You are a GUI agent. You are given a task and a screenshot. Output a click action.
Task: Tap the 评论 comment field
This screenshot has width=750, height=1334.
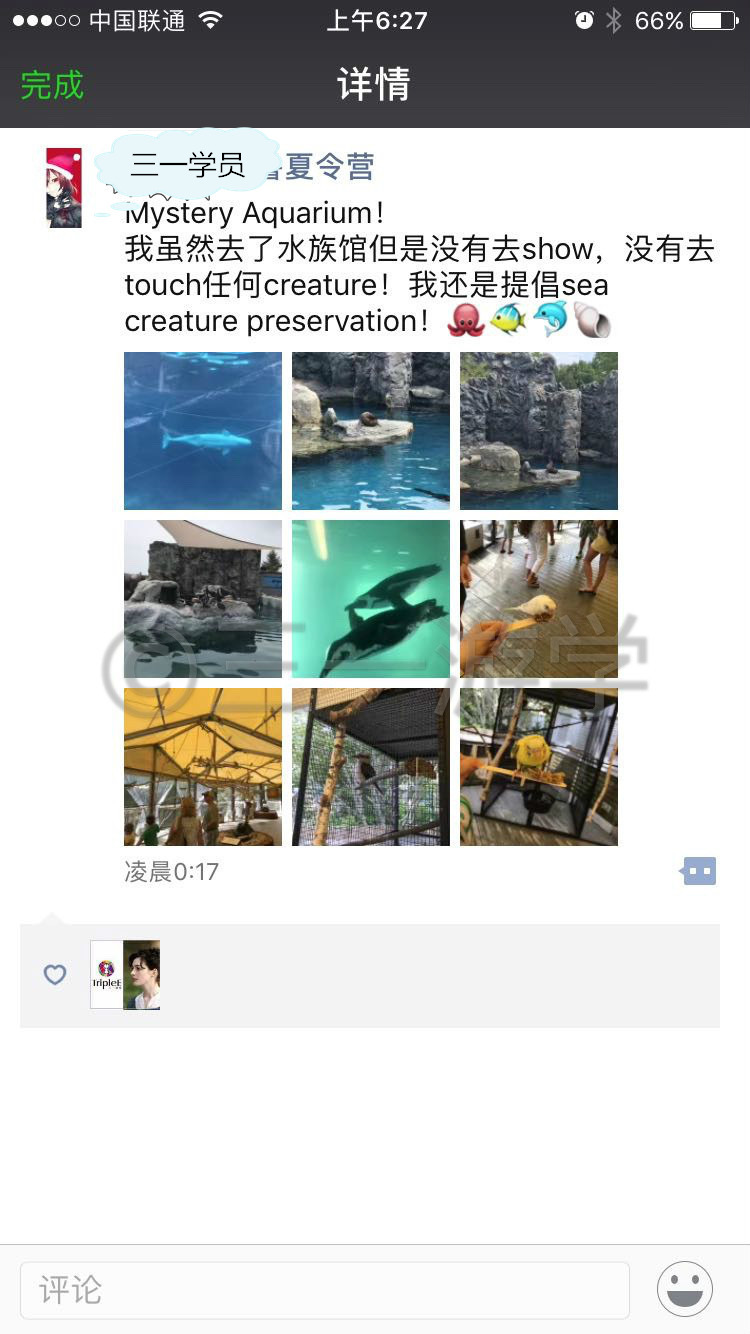[325, 1290]
